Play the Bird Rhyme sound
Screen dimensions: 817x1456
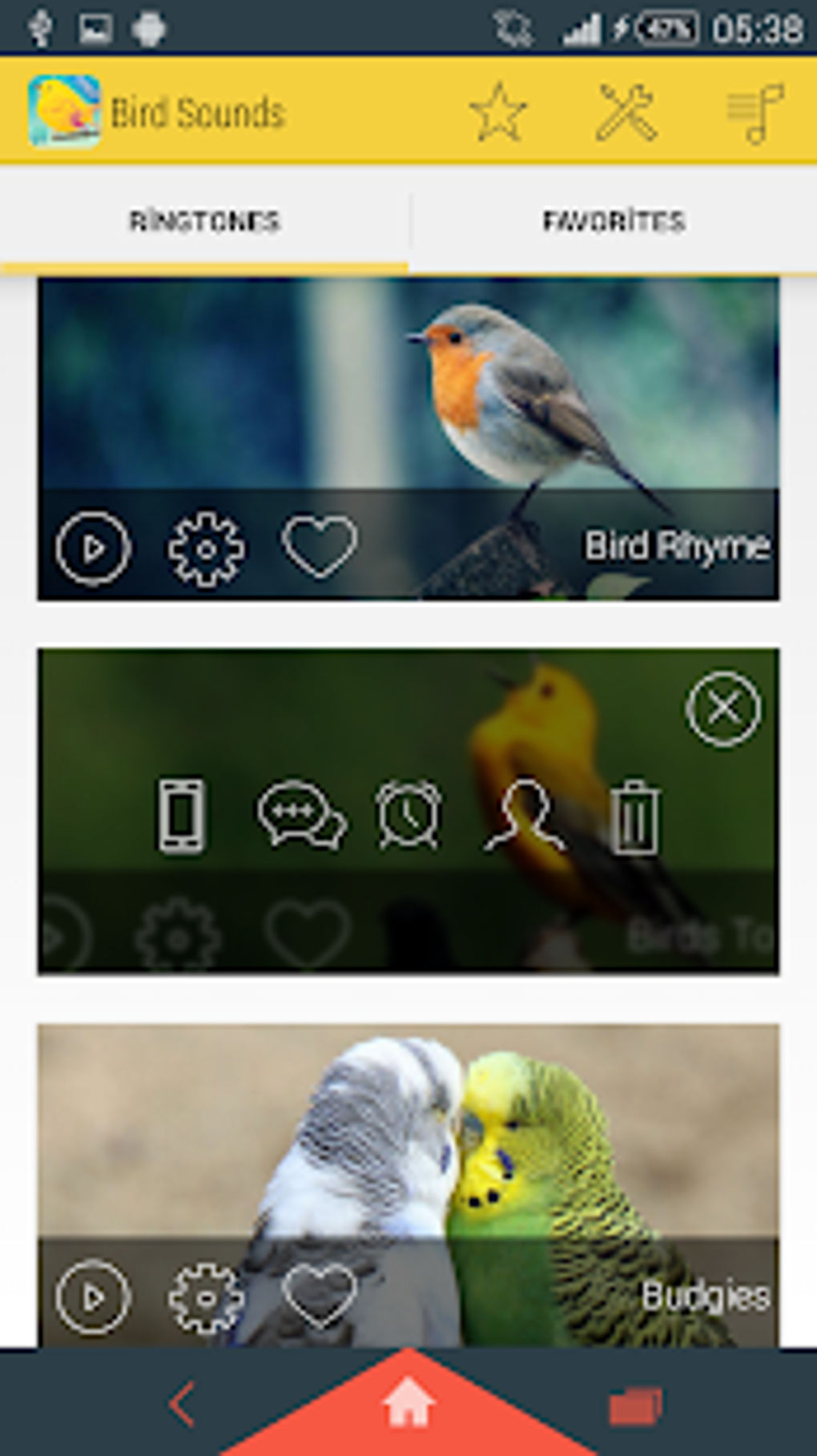pos(93,548)
